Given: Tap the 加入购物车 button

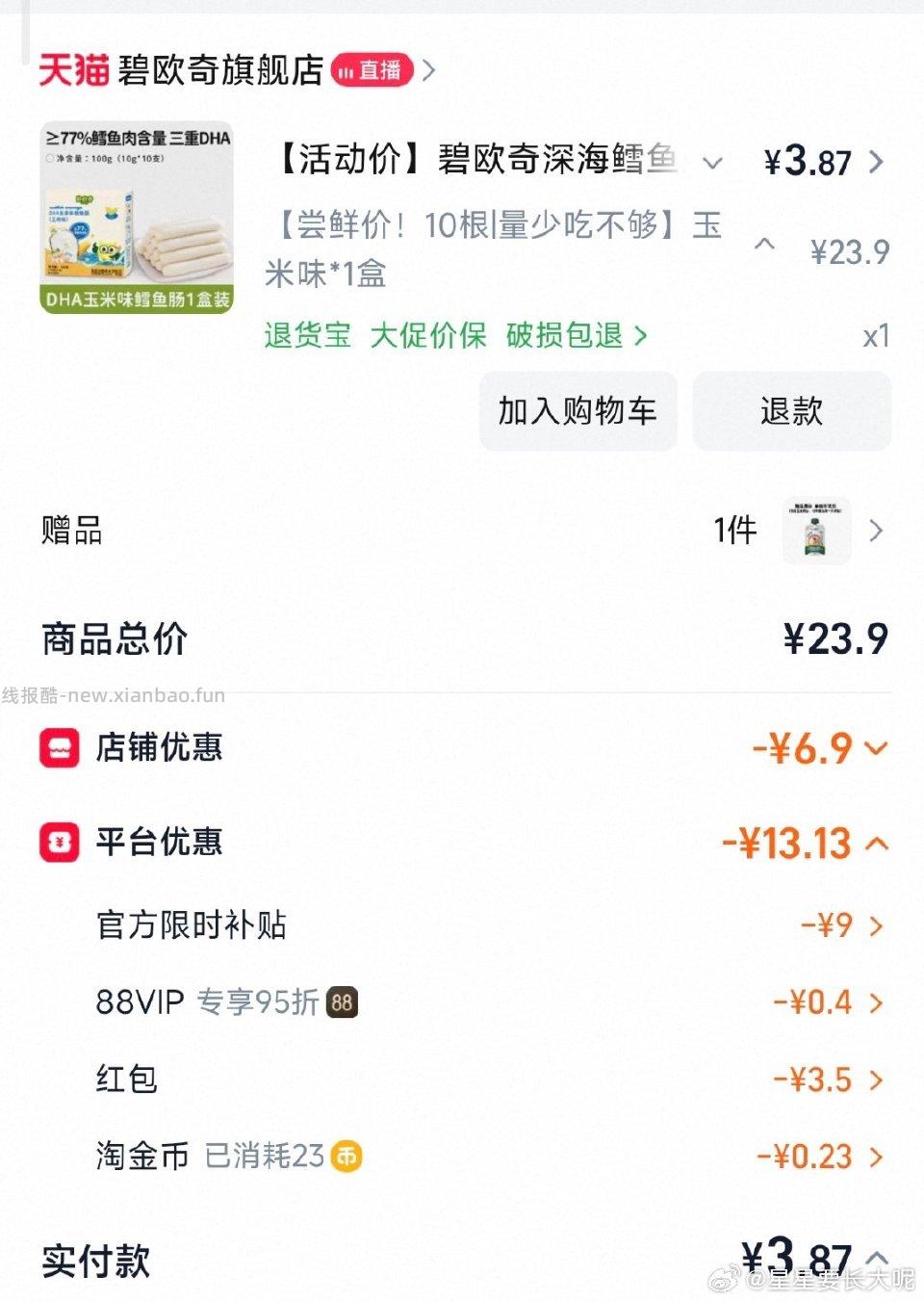Looking at the screenshot, I should click(x=576, y=411).
